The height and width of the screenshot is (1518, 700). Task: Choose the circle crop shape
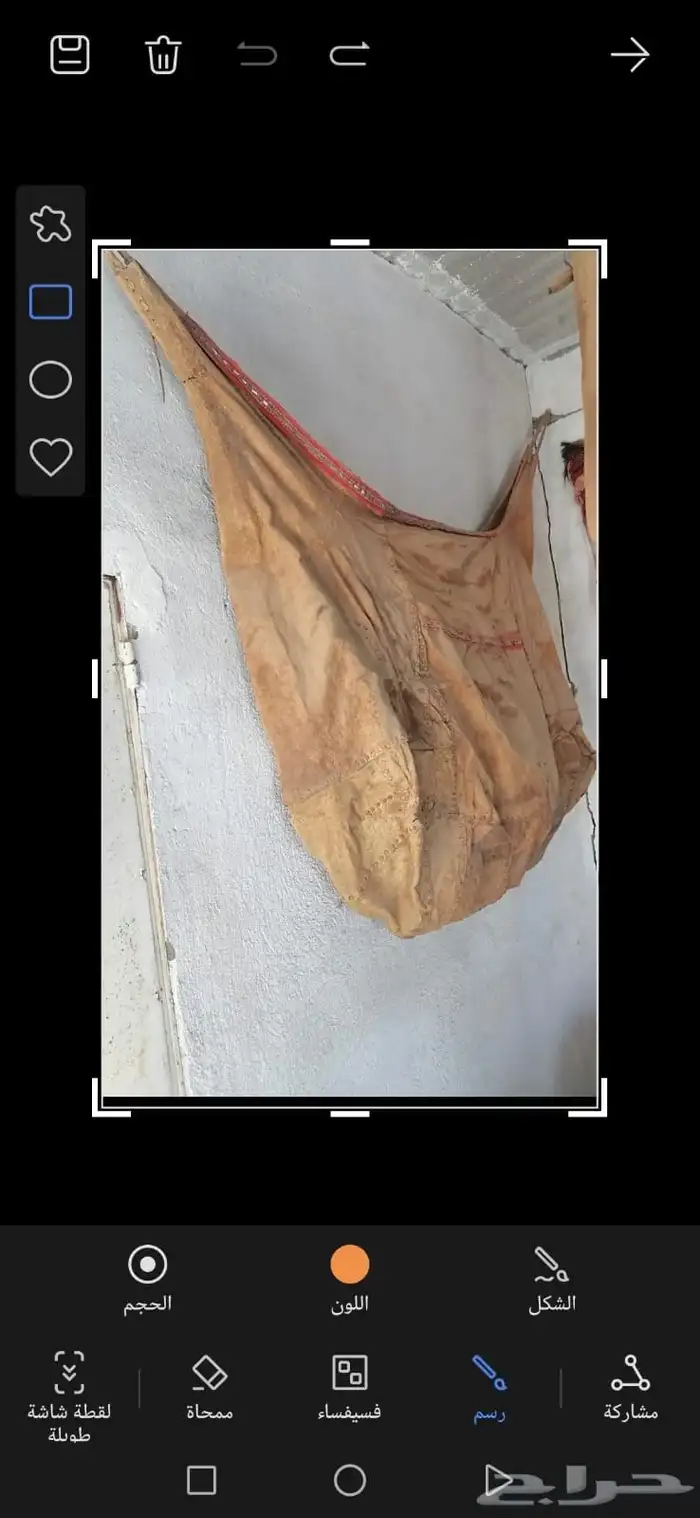point(50,380)
